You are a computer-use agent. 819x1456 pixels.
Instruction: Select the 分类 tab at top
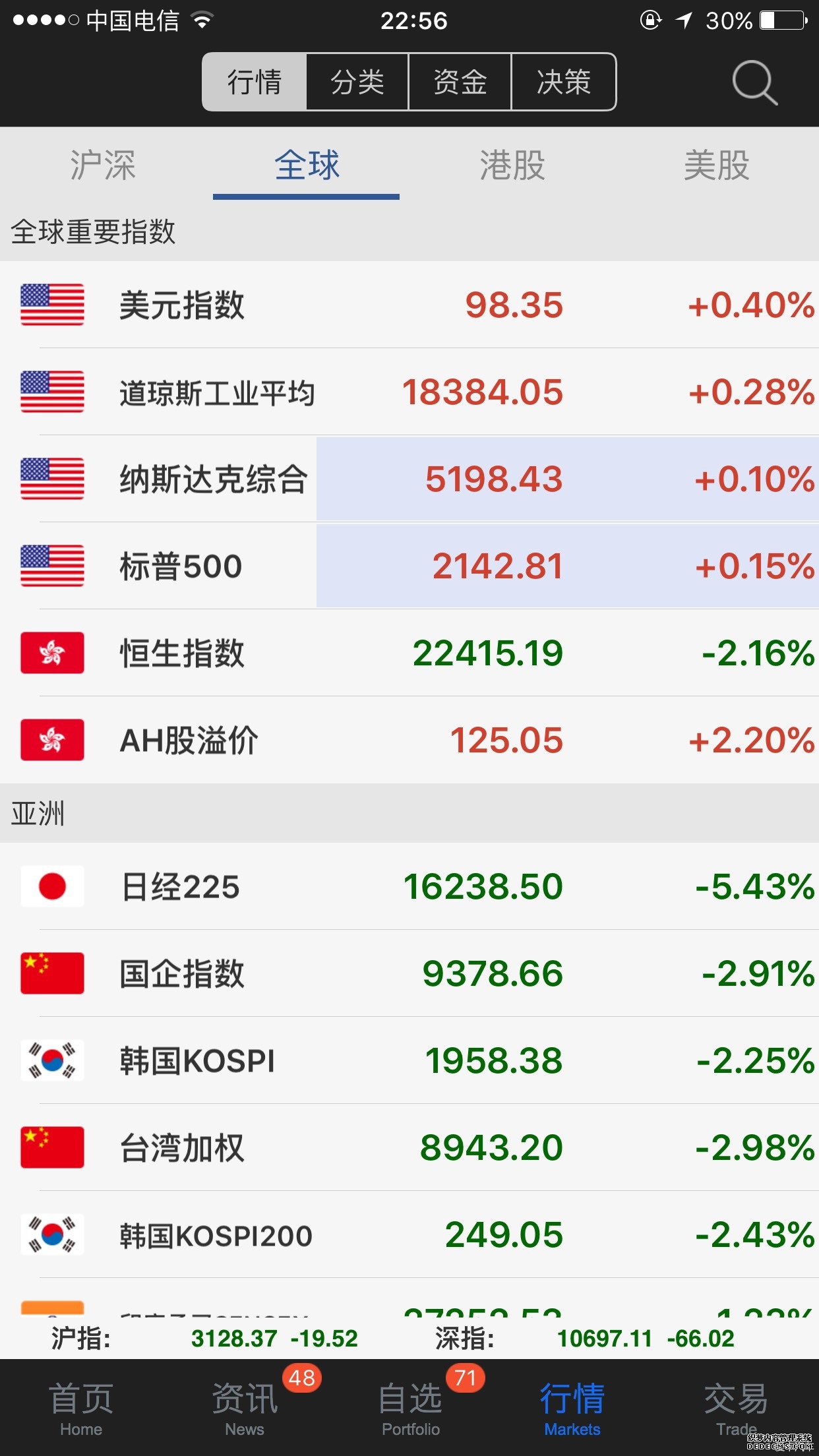[356, 82]
